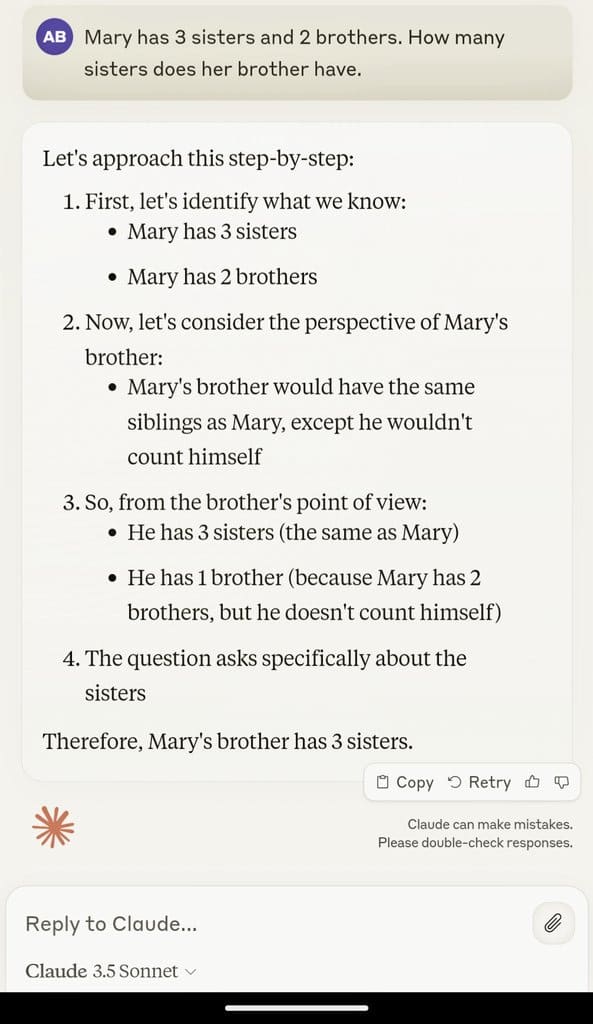Give the response a thumbs up
Screen dimensions: 593x1024
pyautogui.click(x=532, y=782)
